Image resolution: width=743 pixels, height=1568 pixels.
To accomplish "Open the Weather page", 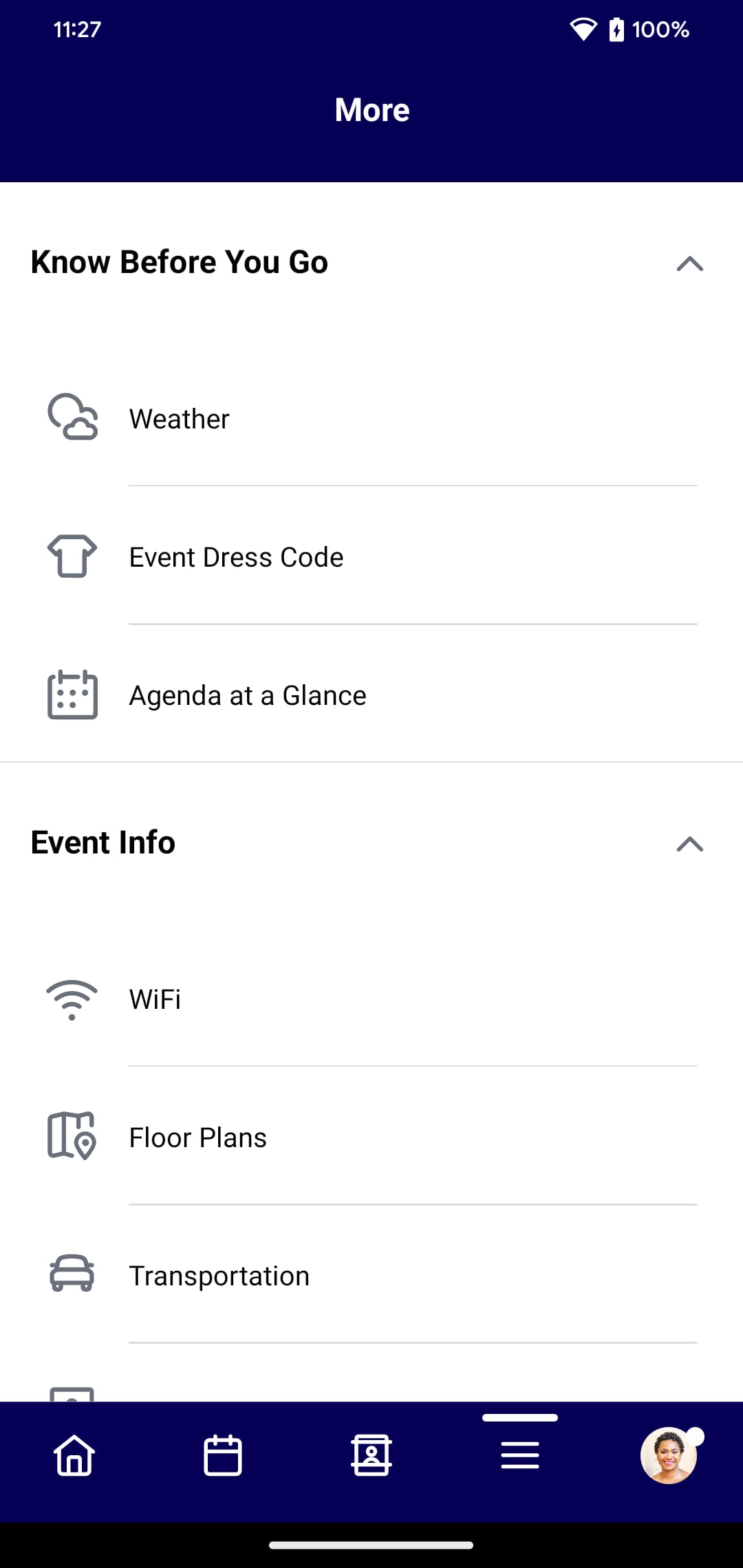I will click(x=180, y=417).
